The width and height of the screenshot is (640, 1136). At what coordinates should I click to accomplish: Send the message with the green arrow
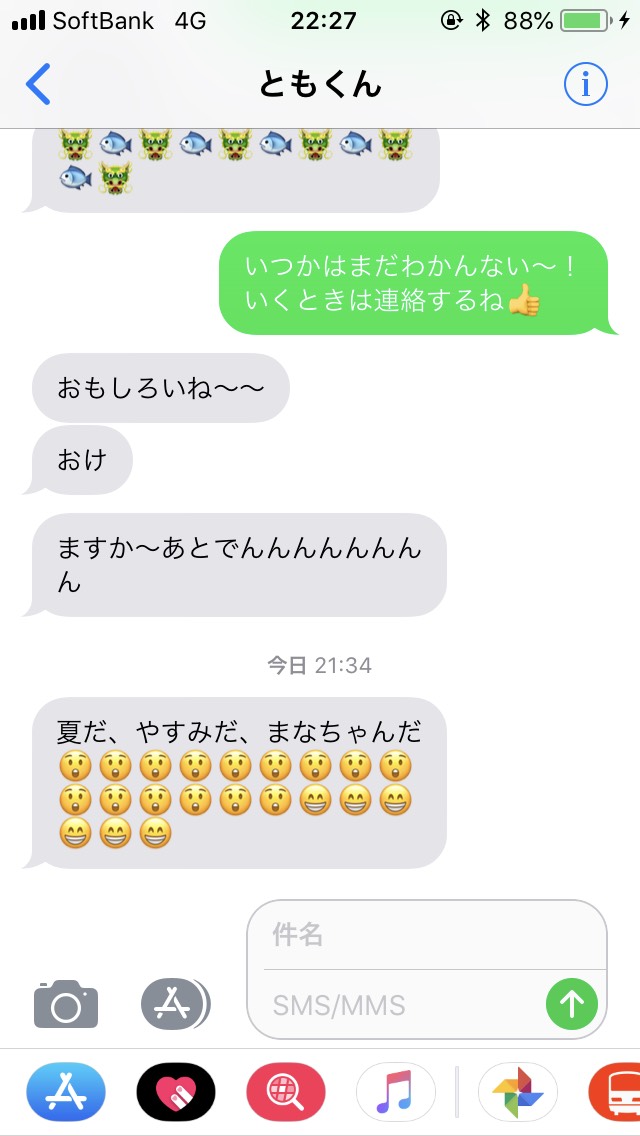572,1004
